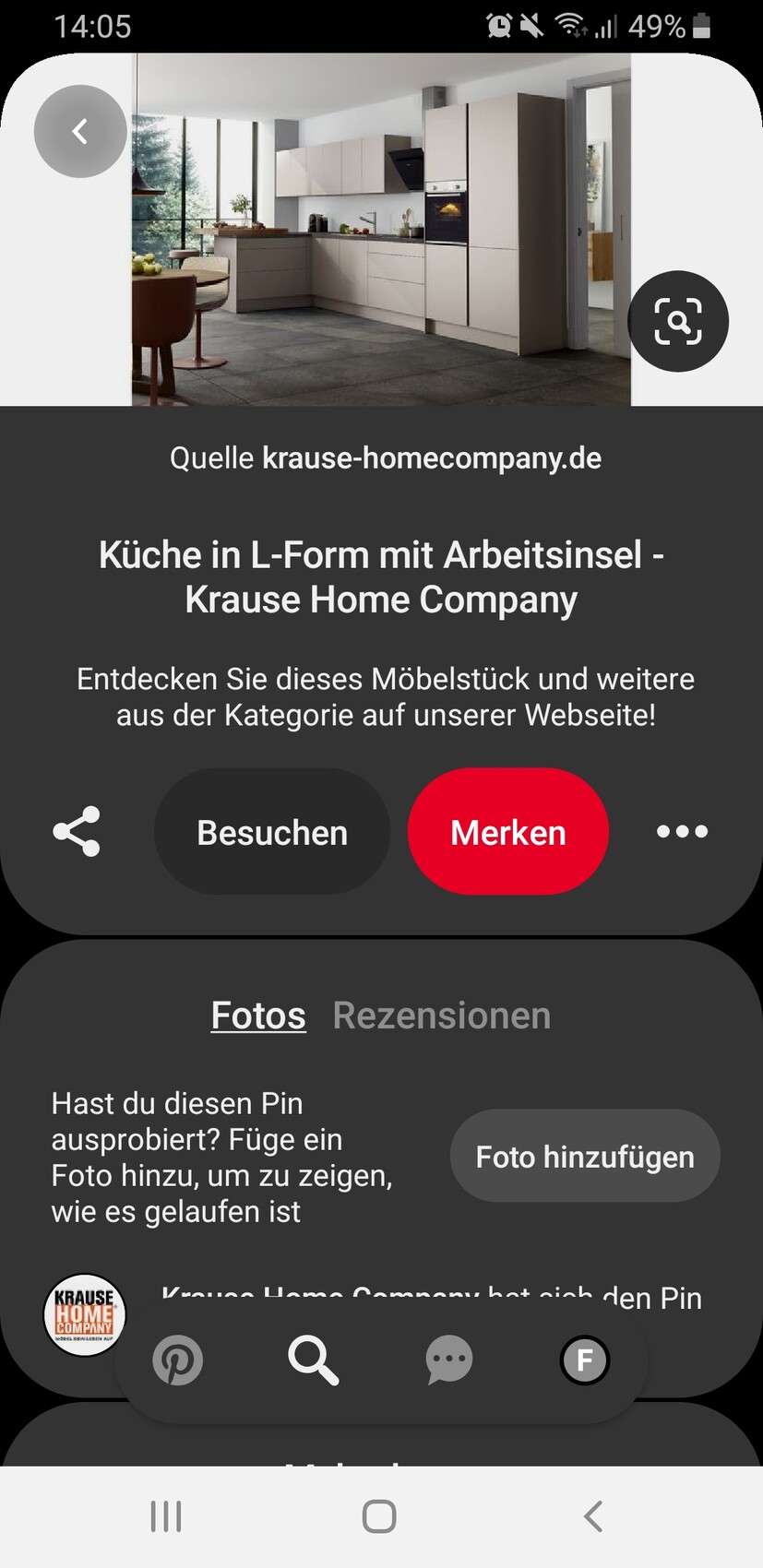Viewport: 763px width, 1568px height.
Task: Open visual search lens on the kitchen image
Action: point(678,321)
